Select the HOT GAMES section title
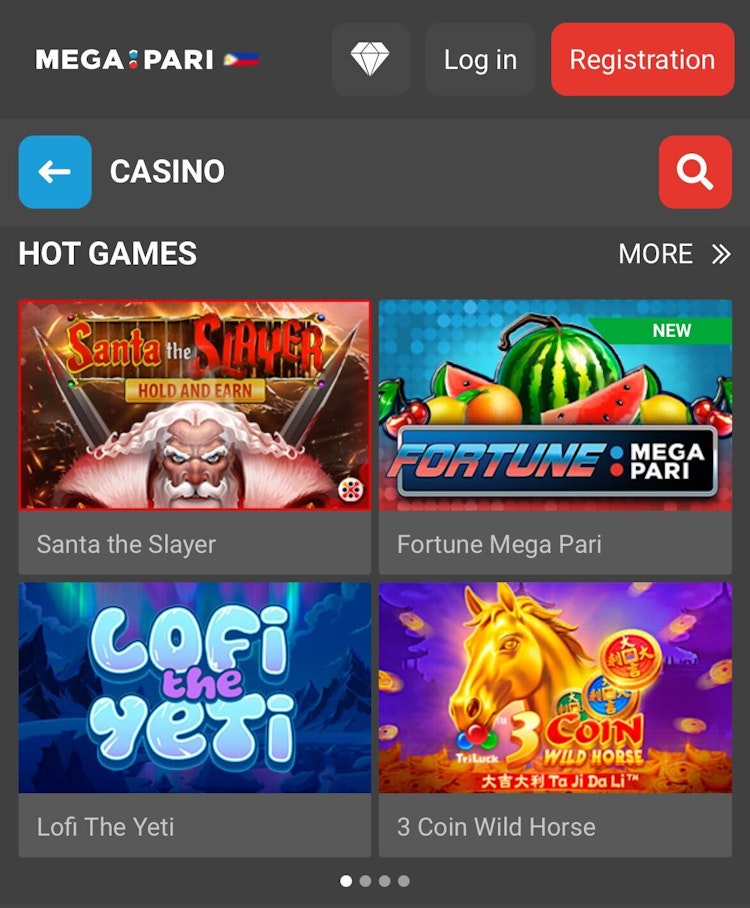The width and height of the screenshot is (750, 908). [x=107, y=253]
